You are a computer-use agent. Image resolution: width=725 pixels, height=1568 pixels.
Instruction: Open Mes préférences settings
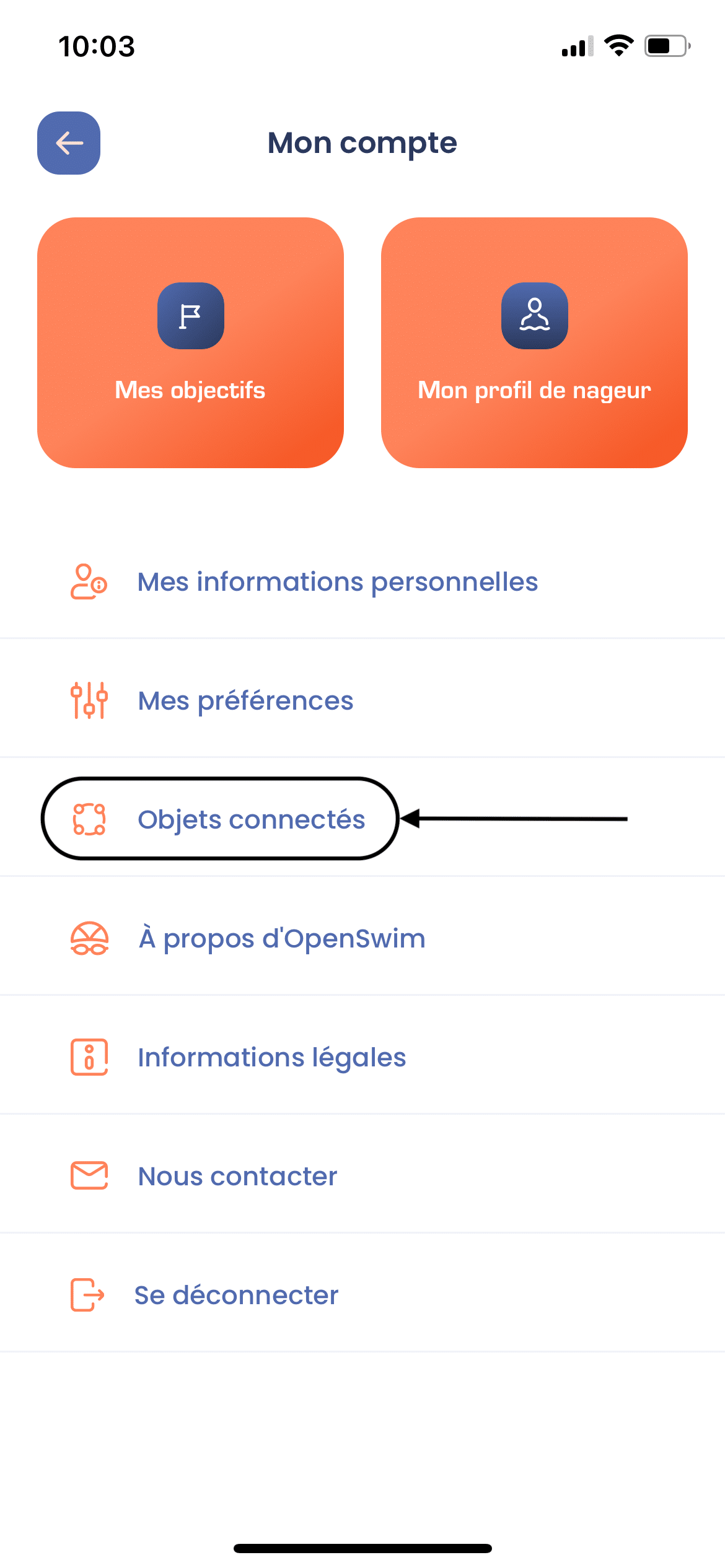[x=245, y=701]
